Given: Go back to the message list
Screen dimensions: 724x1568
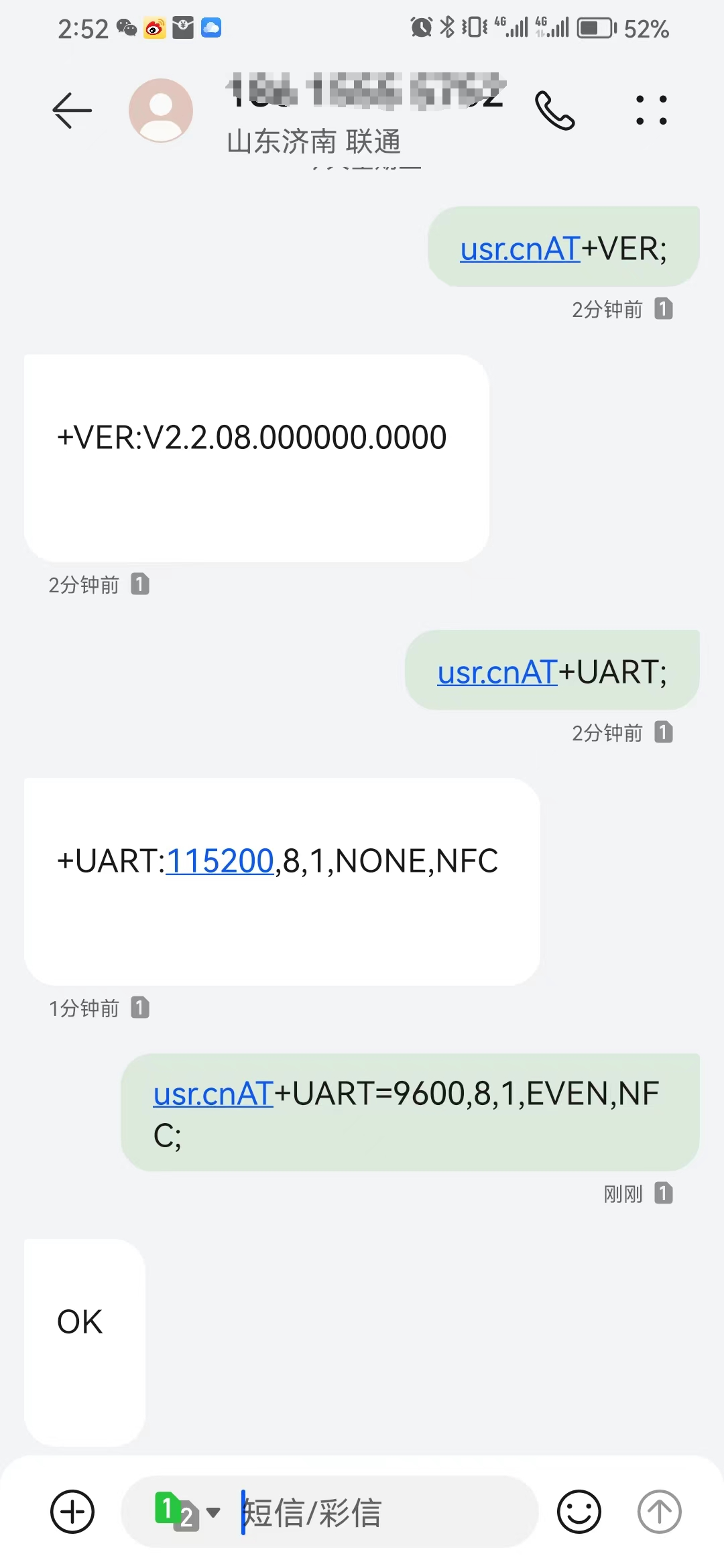Looking at the screenshot, I should point(72,111).
